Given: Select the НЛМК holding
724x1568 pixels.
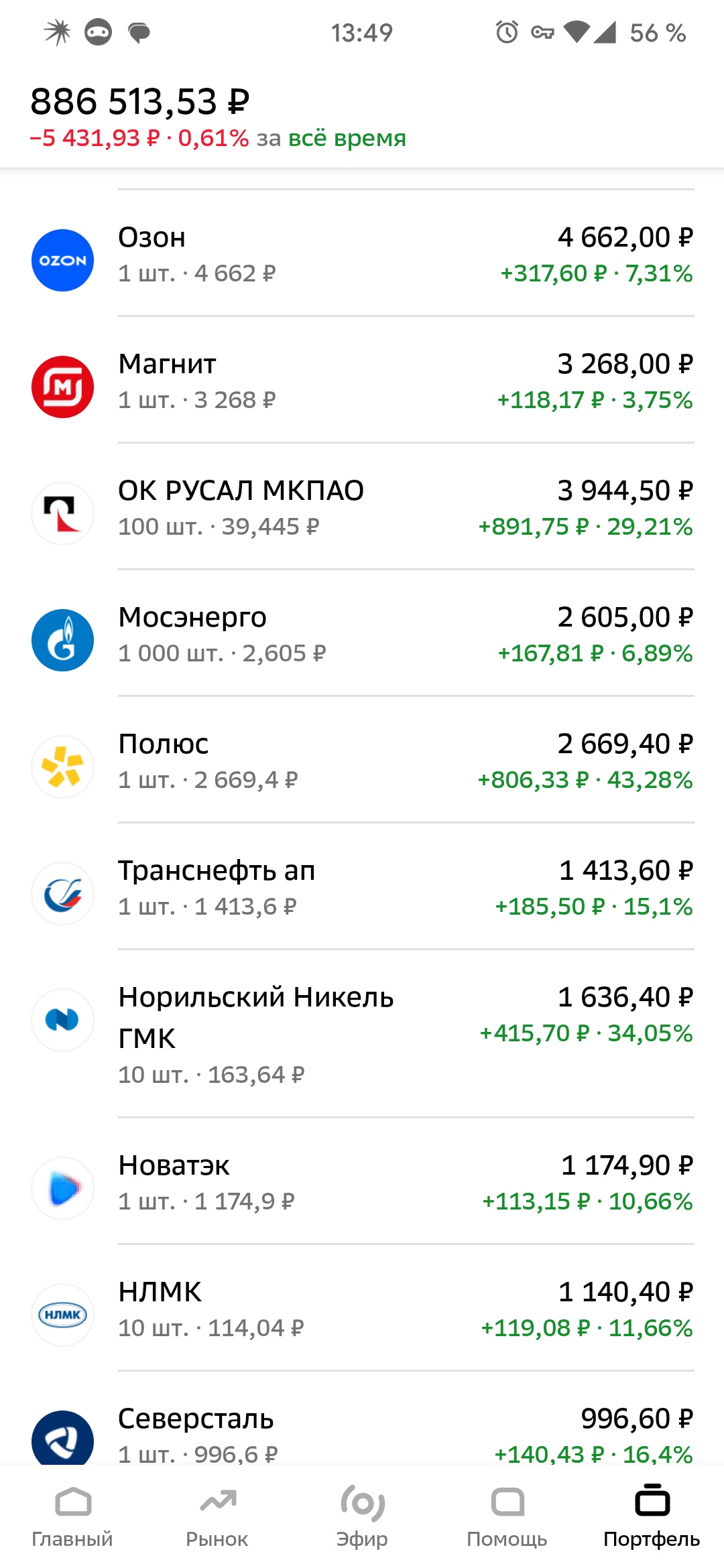Looking at the screenshot, I should point(362,1309).
